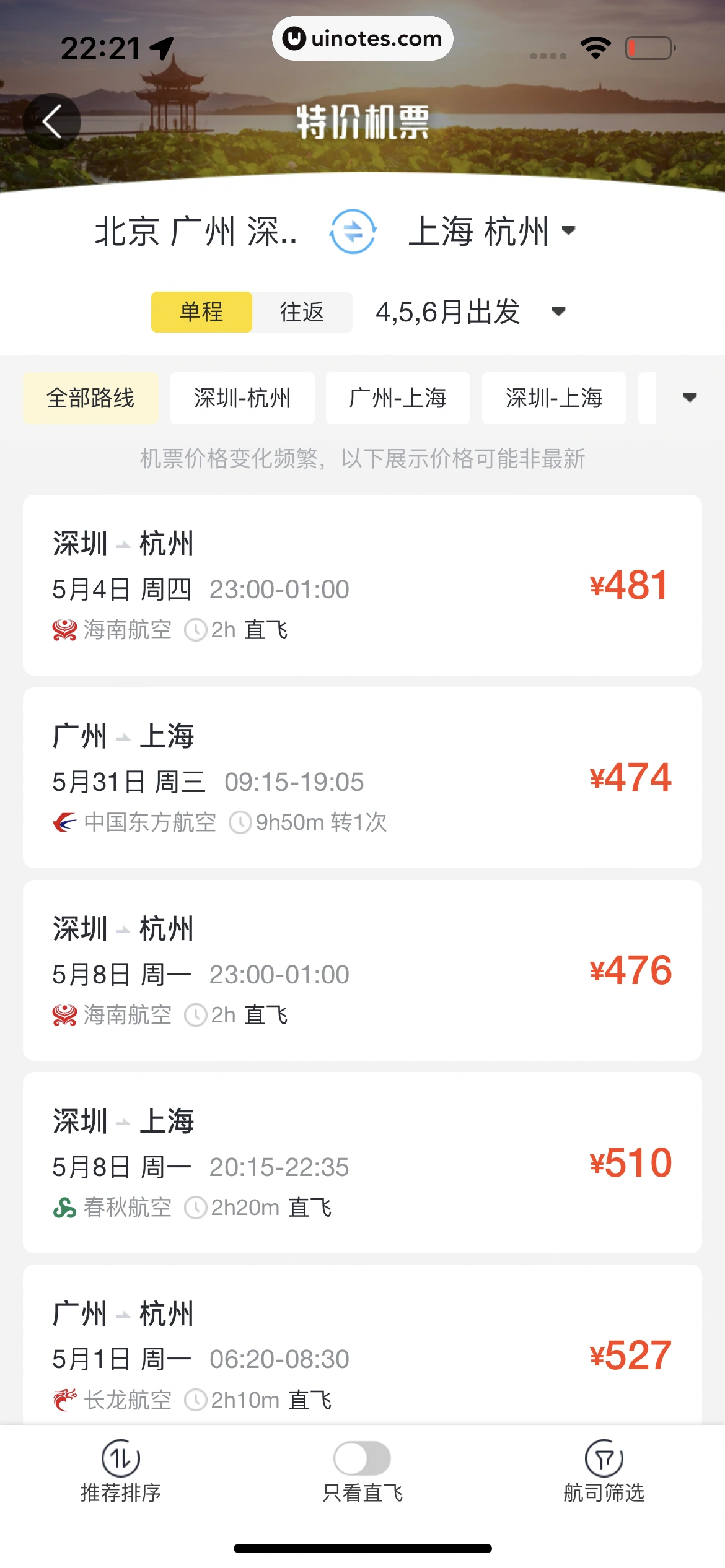Open the 4,5,6月出发 month picker
This screenshot has width=725, height=1568.
[x=470, y=312]
